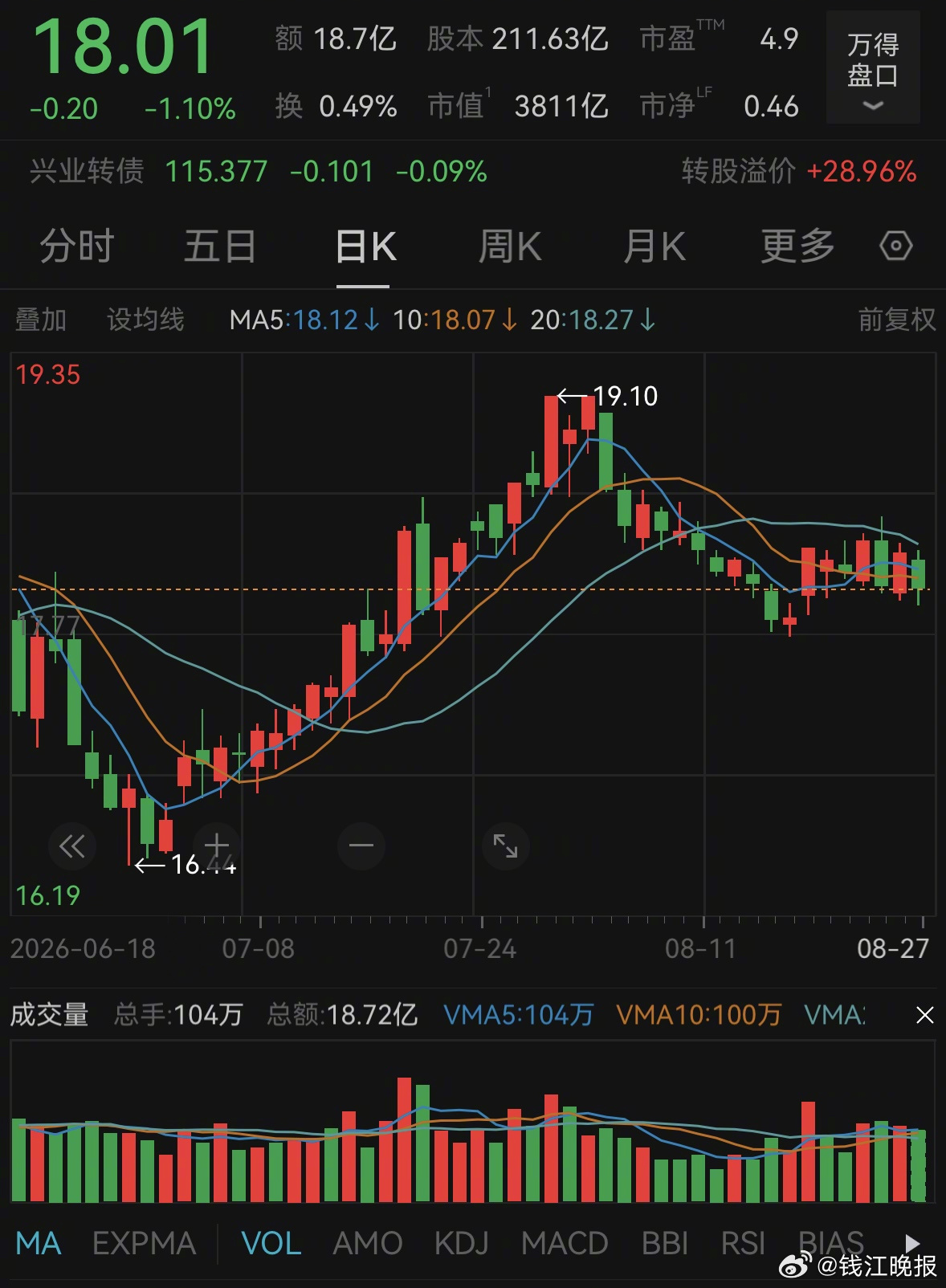Switch to the 分时 chart tab
946x1288 pixels.
click(x=77, y=246)
